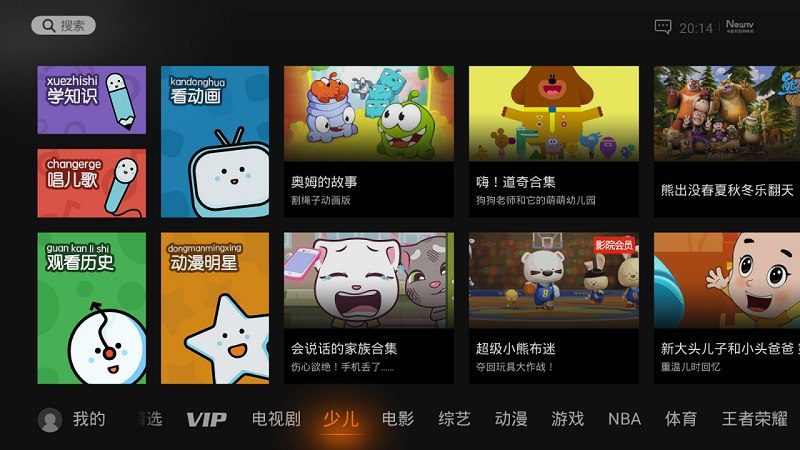Image resolution: width=800 pixels, height=450 pixels.
Task: Switch to the 综艺 tab
Action: point(454,419)
